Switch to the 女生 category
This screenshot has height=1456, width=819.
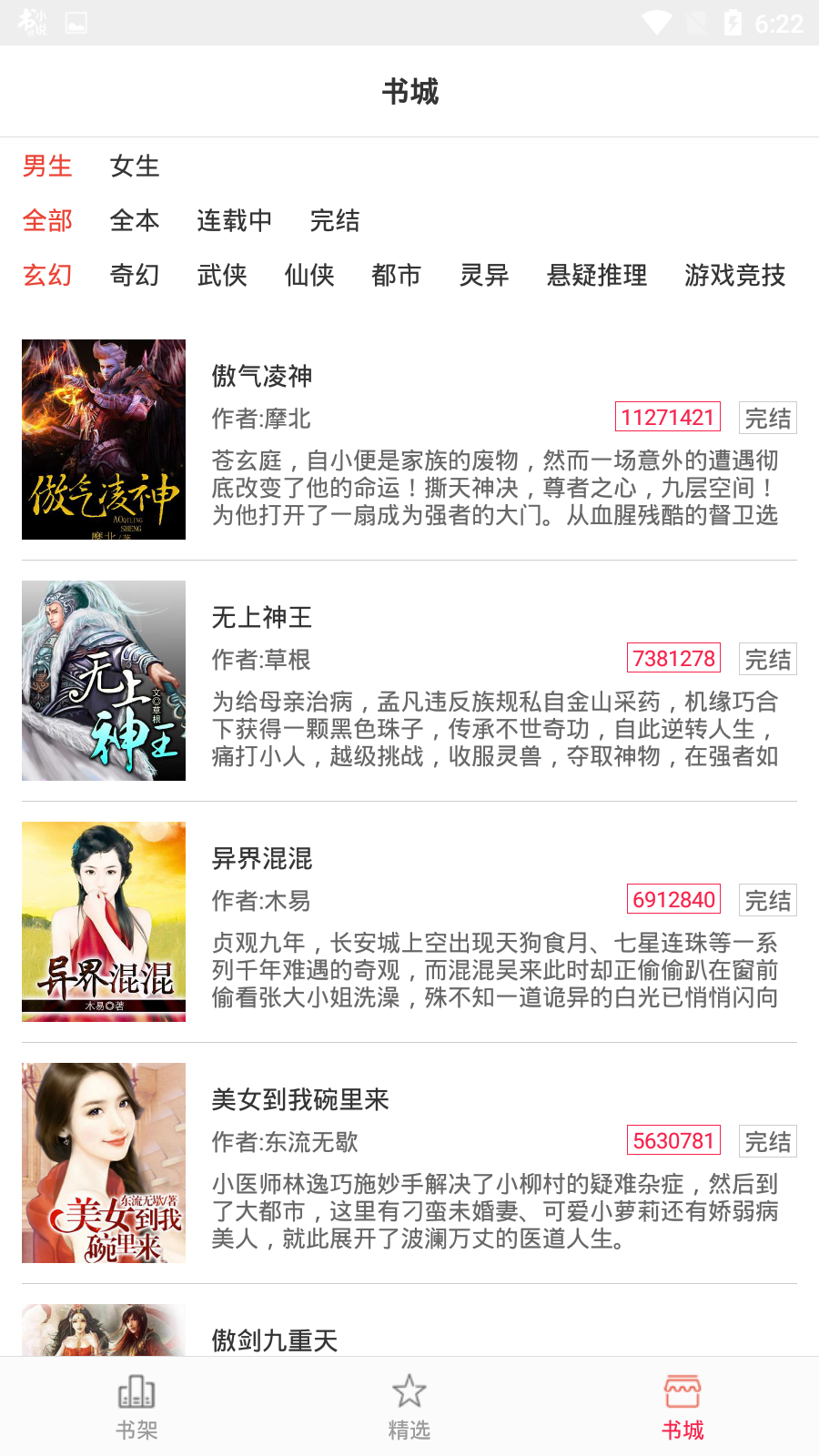[135, 167]
